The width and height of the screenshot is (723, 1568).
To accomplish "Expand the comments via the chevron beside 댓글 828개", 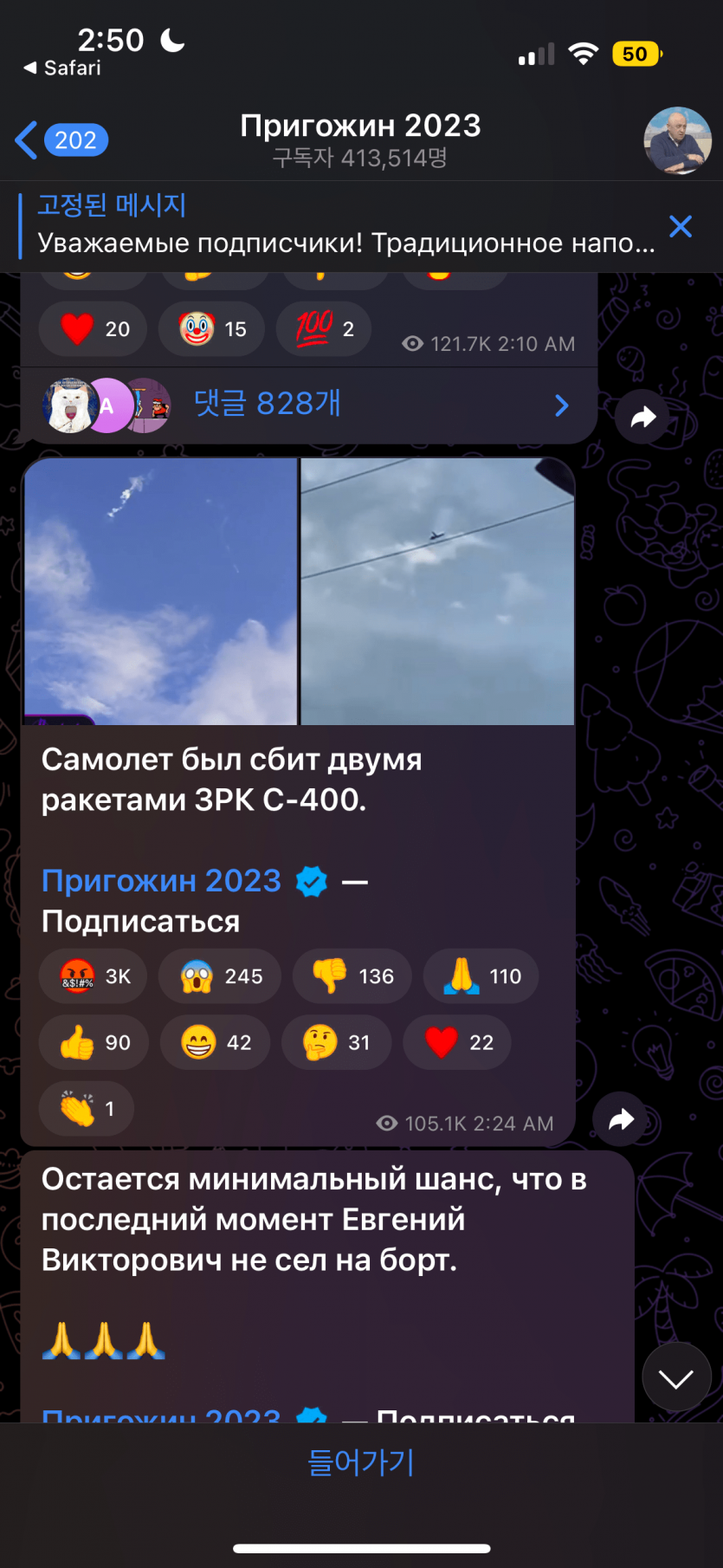I will (561, 405).
